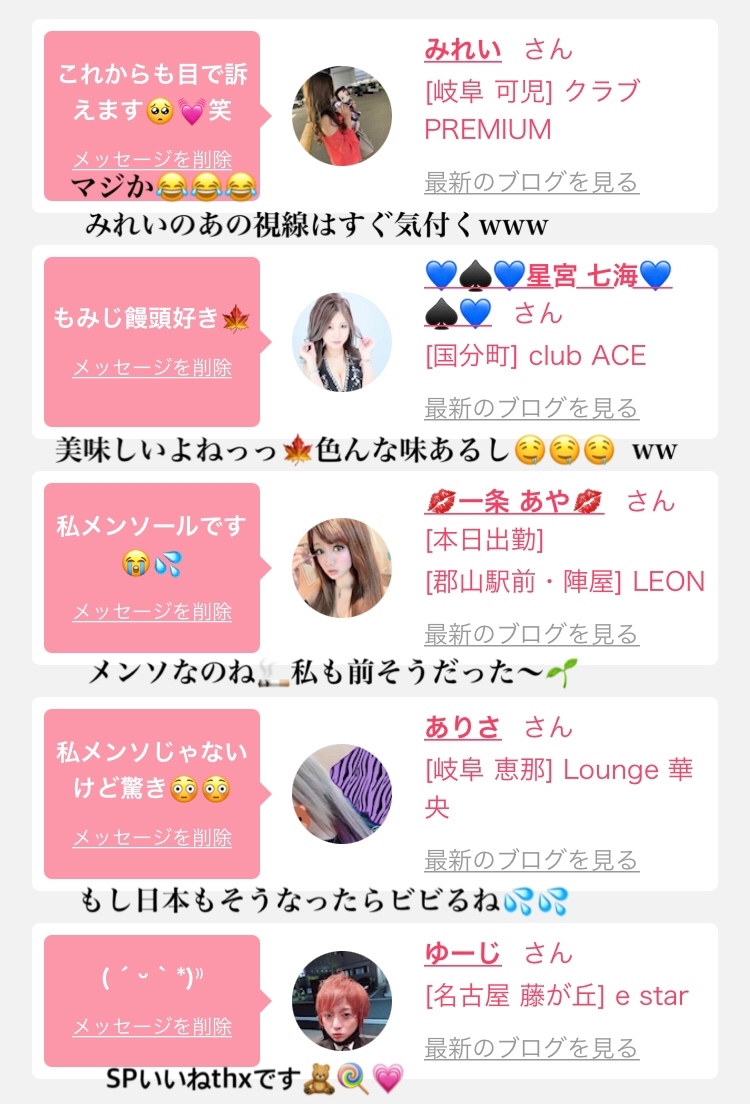This screenshot has width=750, height=1104.
Task: Open ありさ's profile link
Action: [x=462, y=727]
